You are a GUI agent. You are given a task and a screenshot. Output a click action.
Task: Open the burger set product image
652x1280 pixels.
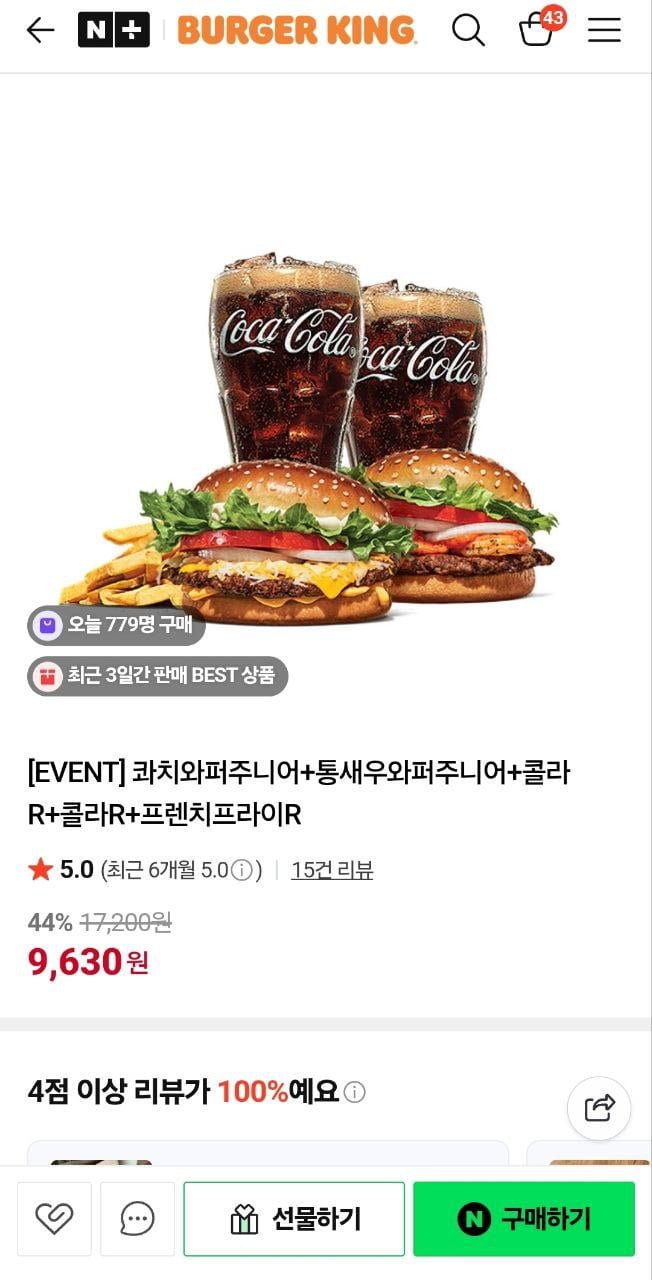(310, 440)
